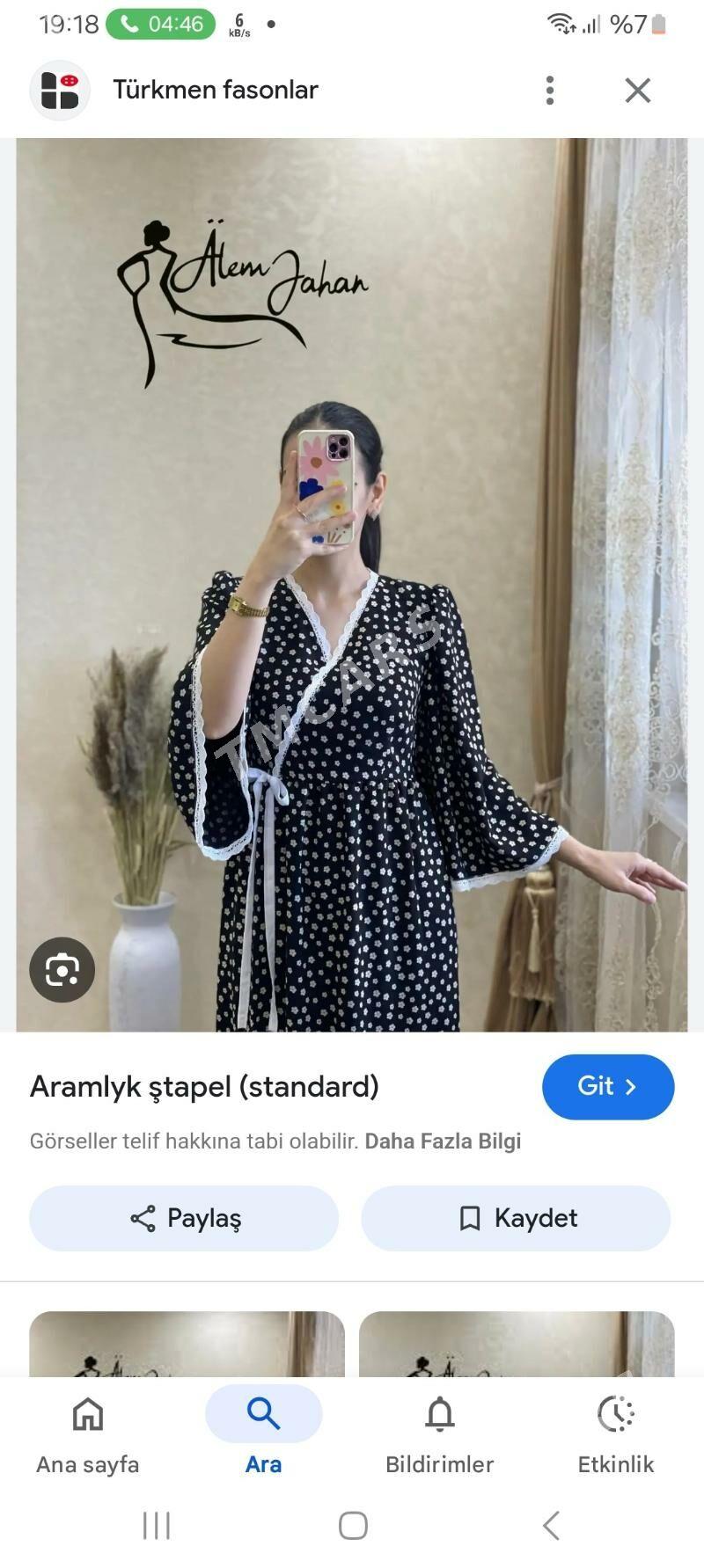The height and width of the screenshot is (1568, 704).
Task: Go to the Ana sayfa tab
Action: coord(87,1432)
